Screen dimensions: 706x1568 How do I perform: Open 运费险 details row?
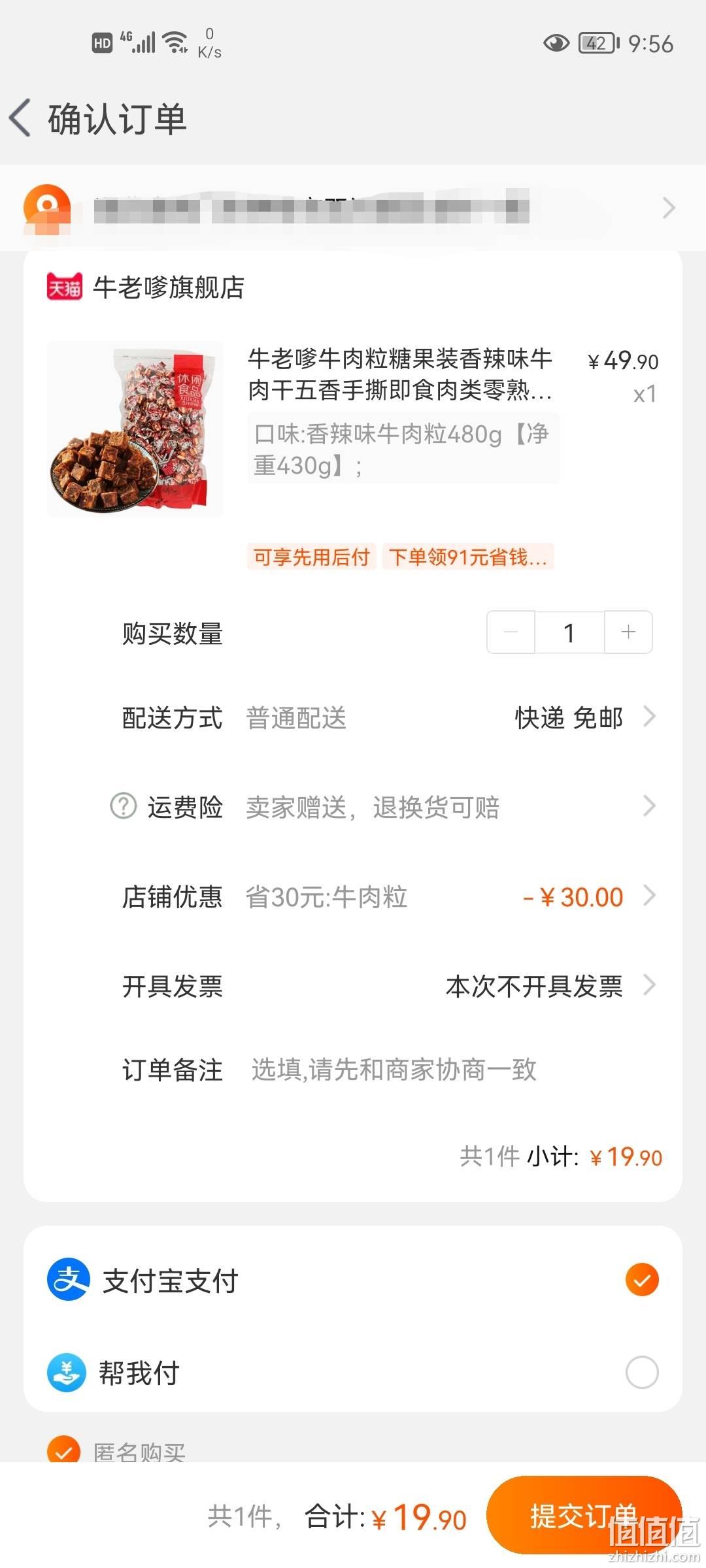(x=388, y=807)
